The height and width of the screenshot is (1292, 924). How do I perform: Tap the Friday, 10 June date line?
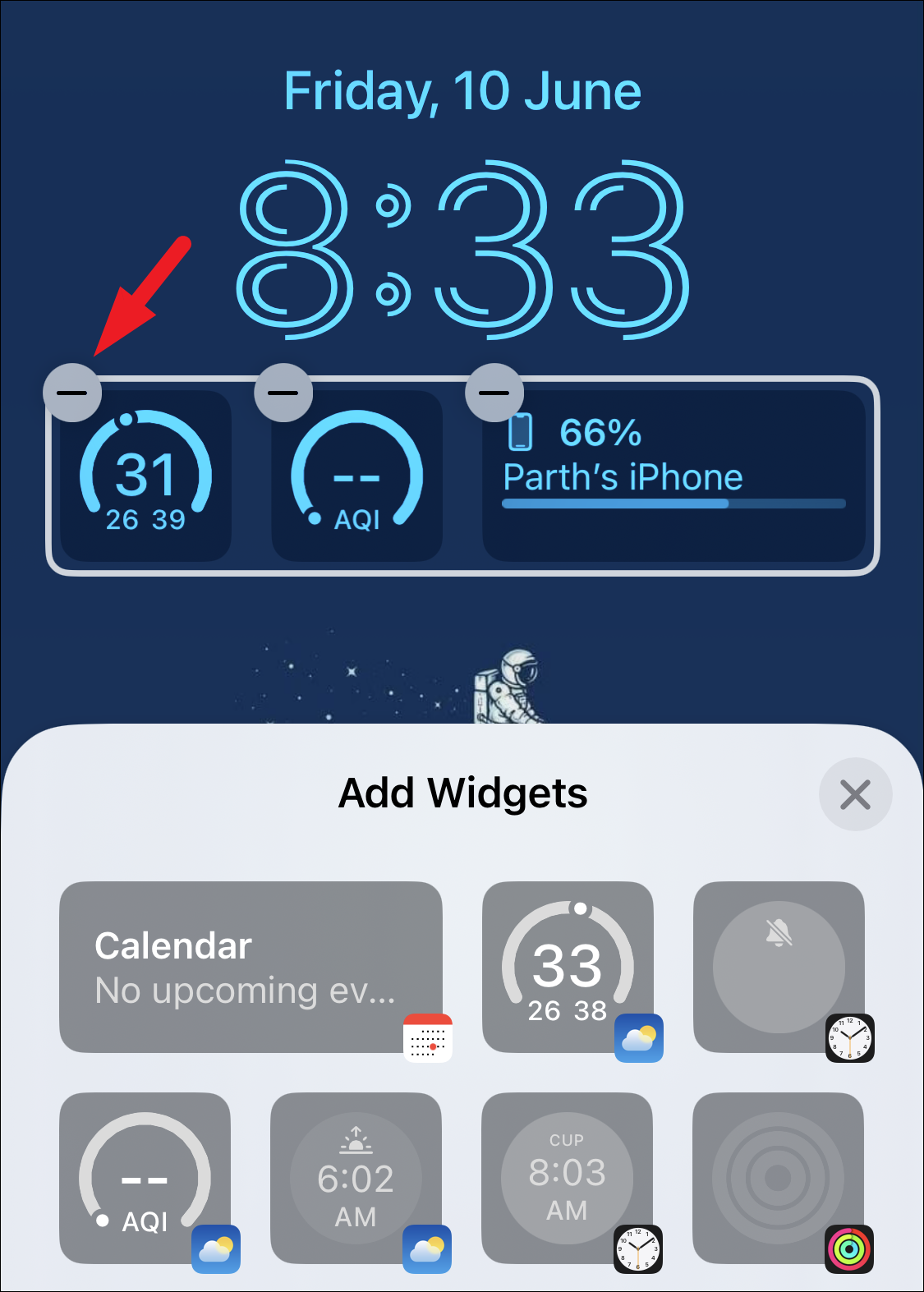[x=462, y=91]
